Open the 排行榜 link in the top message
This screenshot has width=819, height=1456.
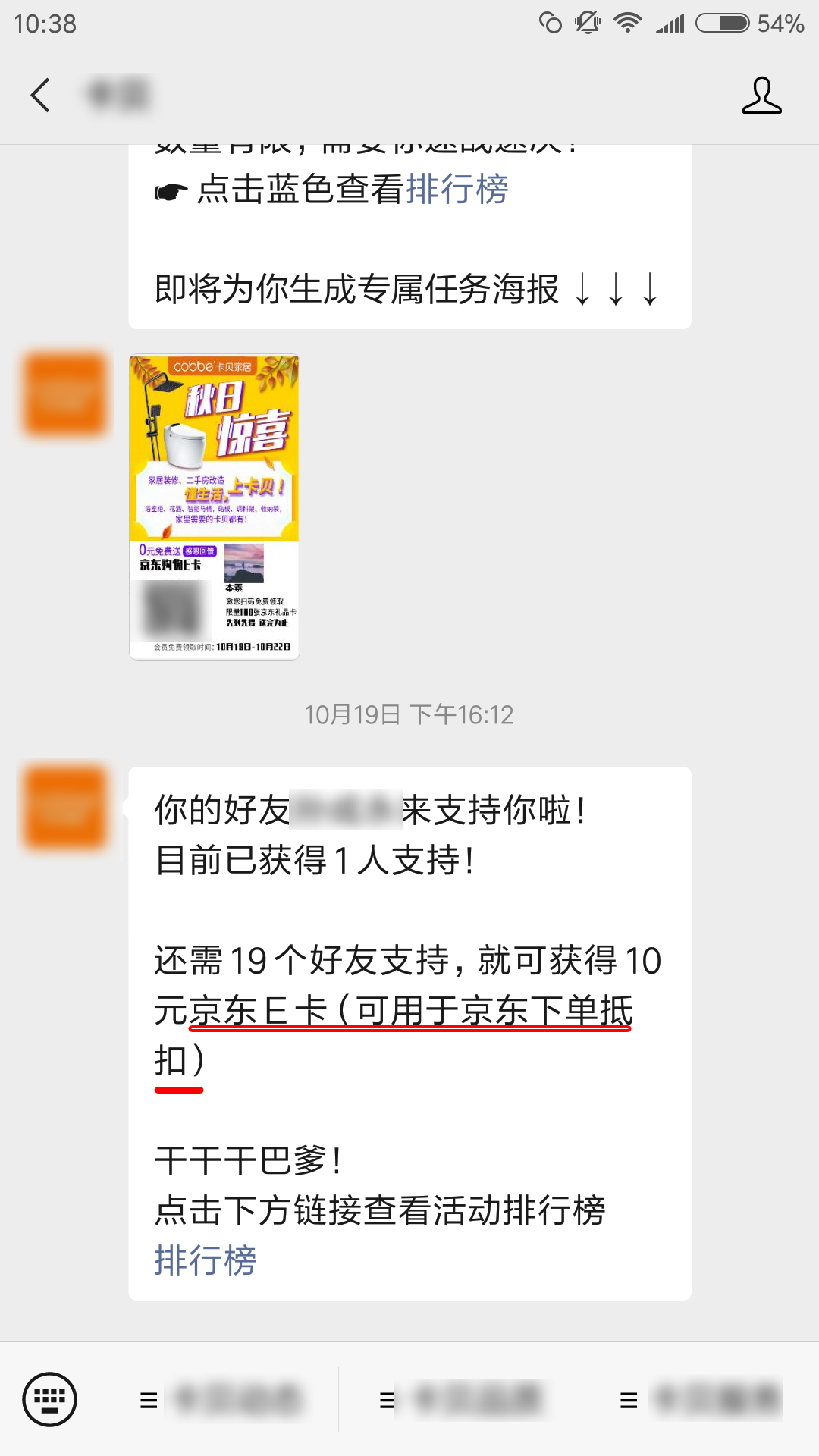(x=457, y=190)
